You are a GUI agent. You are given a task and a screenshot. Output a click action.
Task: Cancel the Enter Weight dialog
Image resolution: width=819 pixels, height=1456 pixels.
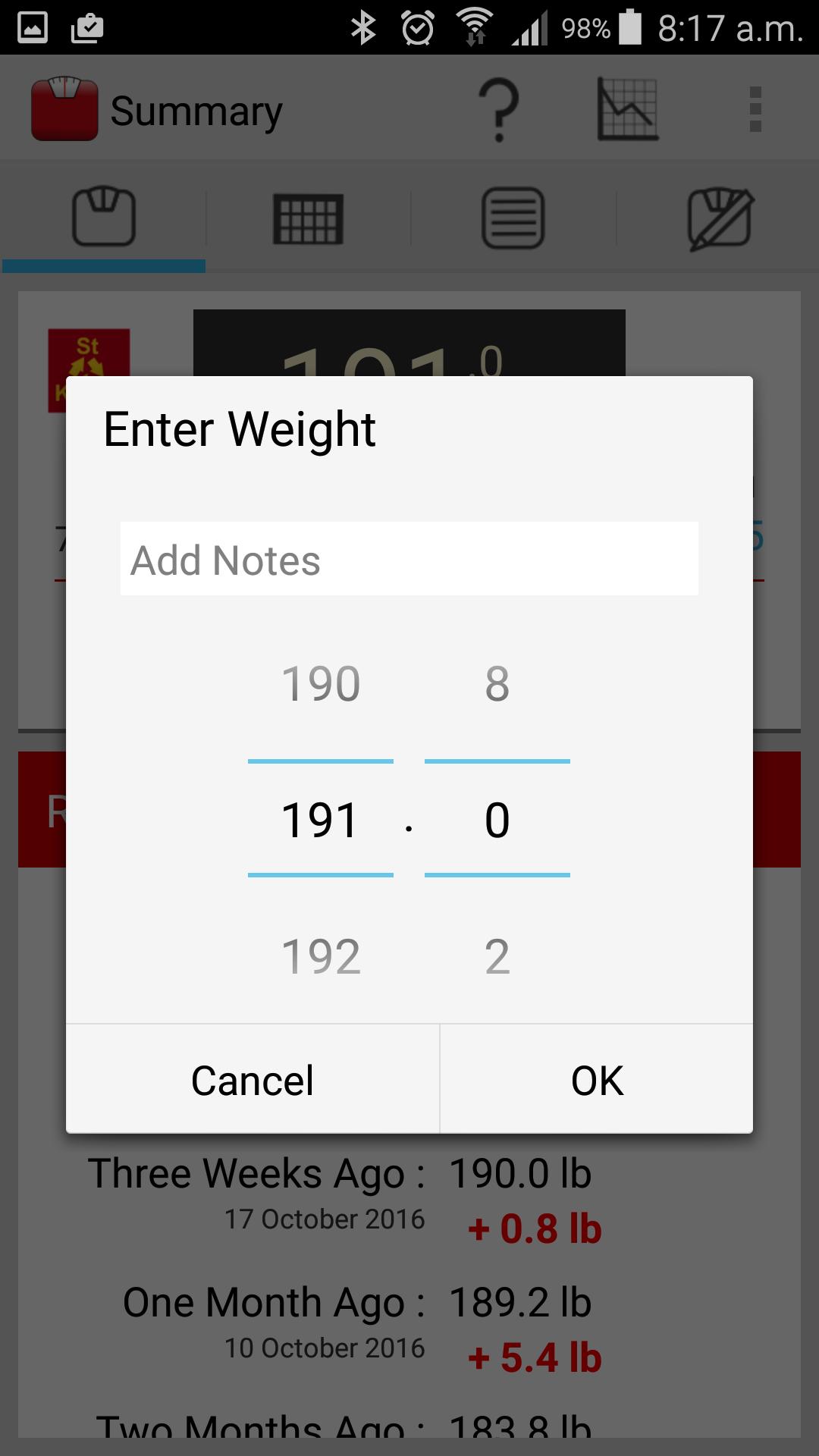[253, 1080]
